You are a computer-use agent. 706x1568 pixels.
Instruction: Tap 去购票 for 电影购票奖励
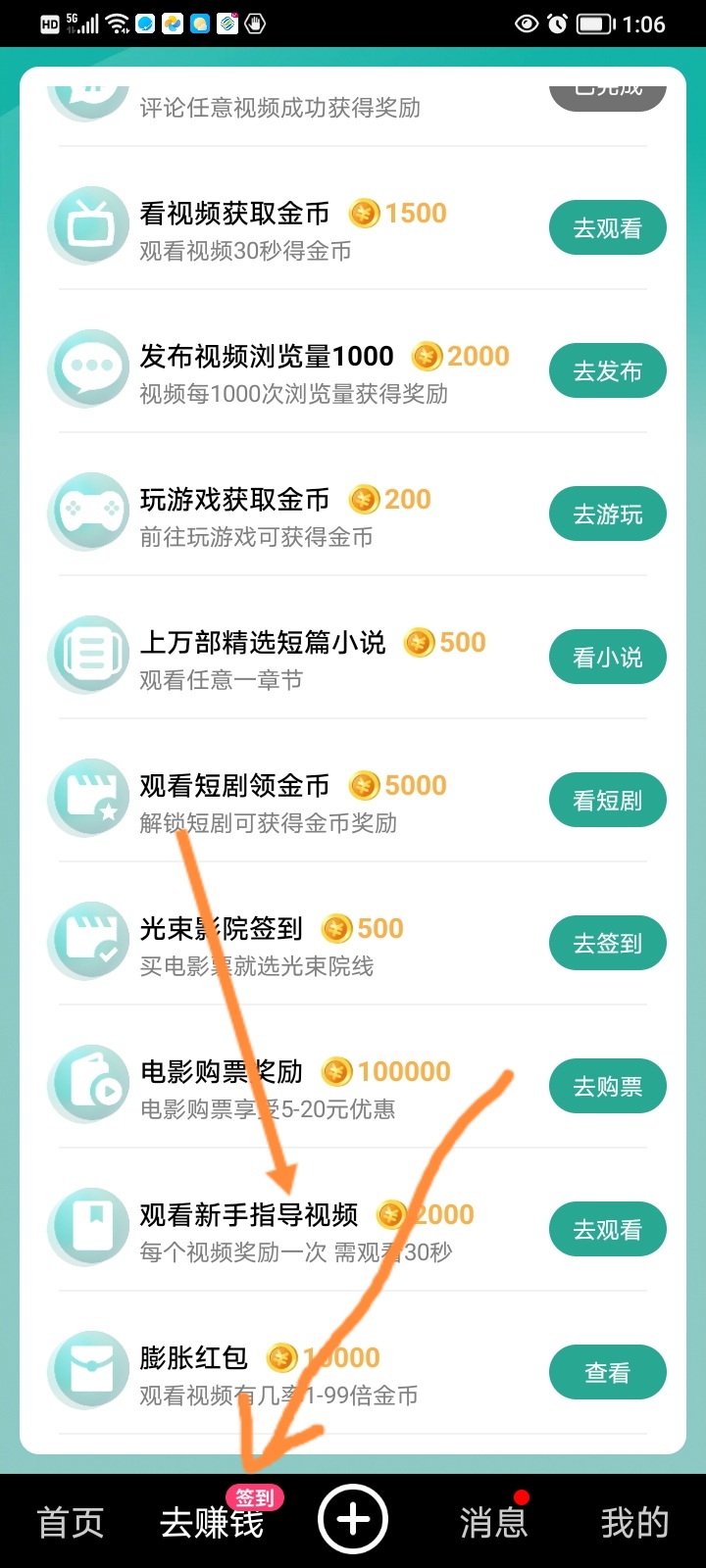pos(608,1087)
